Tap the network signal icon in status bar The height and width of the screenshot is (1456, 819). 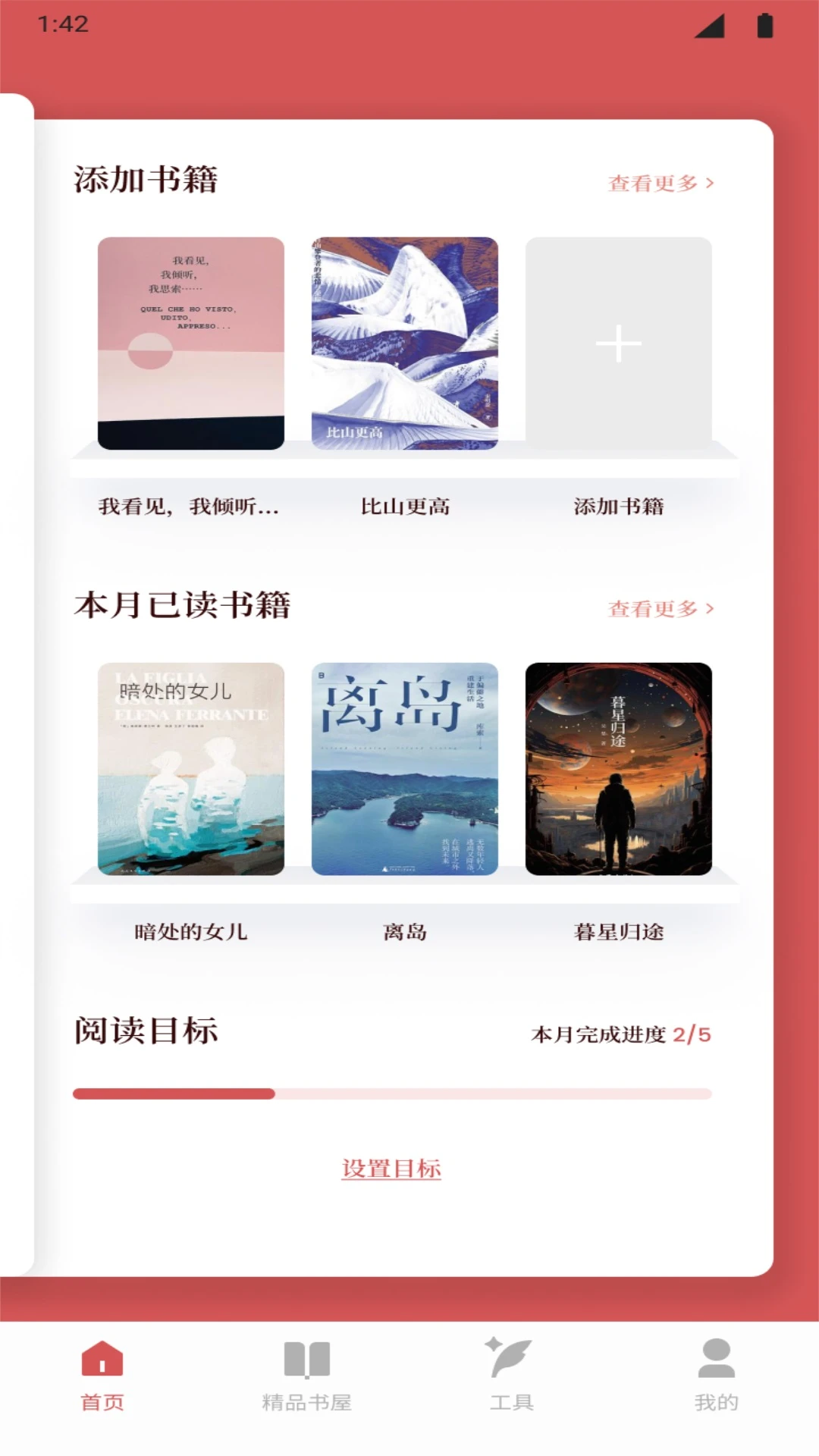711,24
